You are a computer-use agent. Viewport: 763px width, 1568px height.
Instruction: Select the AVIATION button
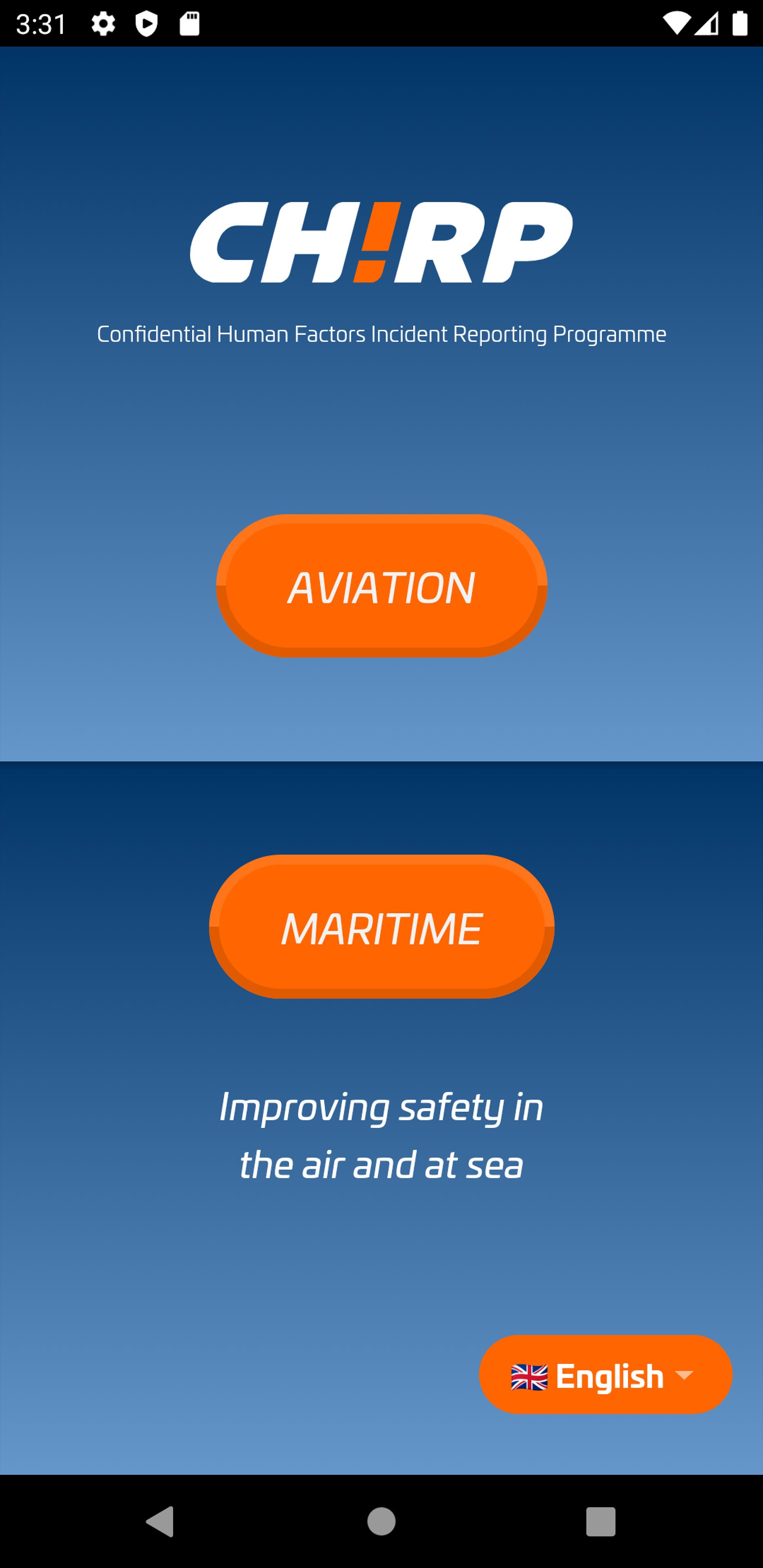[x=381, y=586]
